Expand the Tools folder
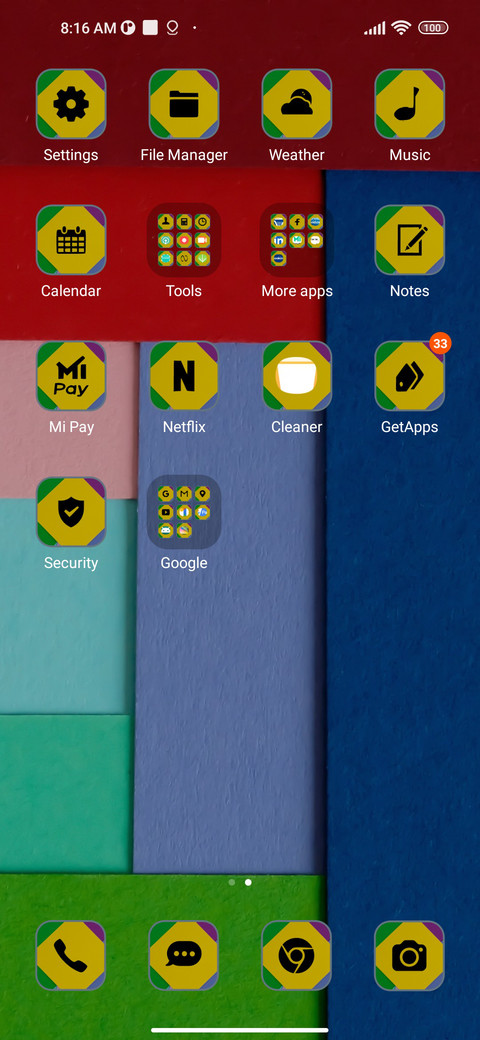Screen dimensions: 480x1040 184,240
